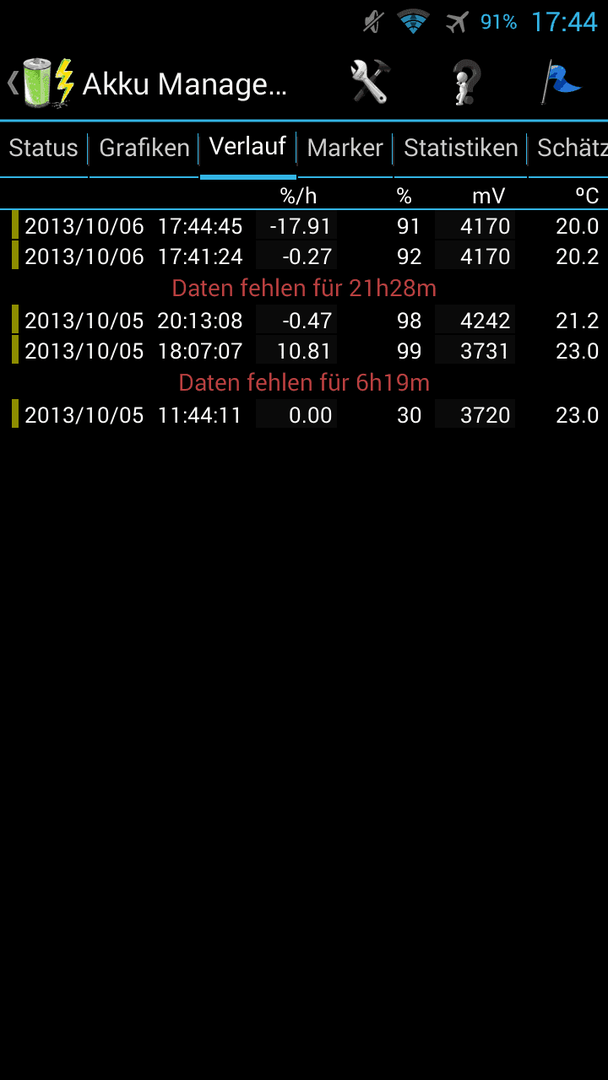Switch to the Status tab
The width and height of the screenshot is (608, 1080).
point(43,148)
